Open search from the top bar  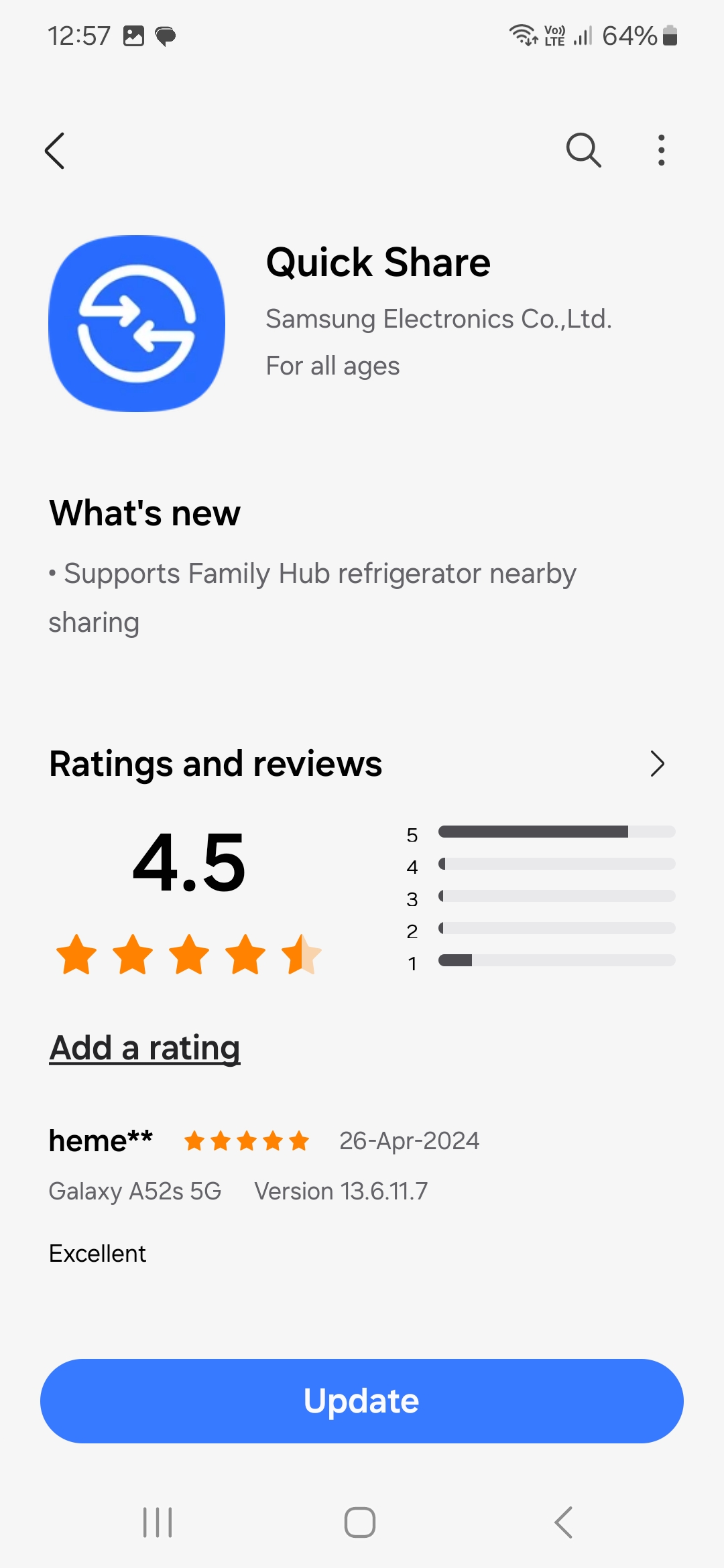583,150
